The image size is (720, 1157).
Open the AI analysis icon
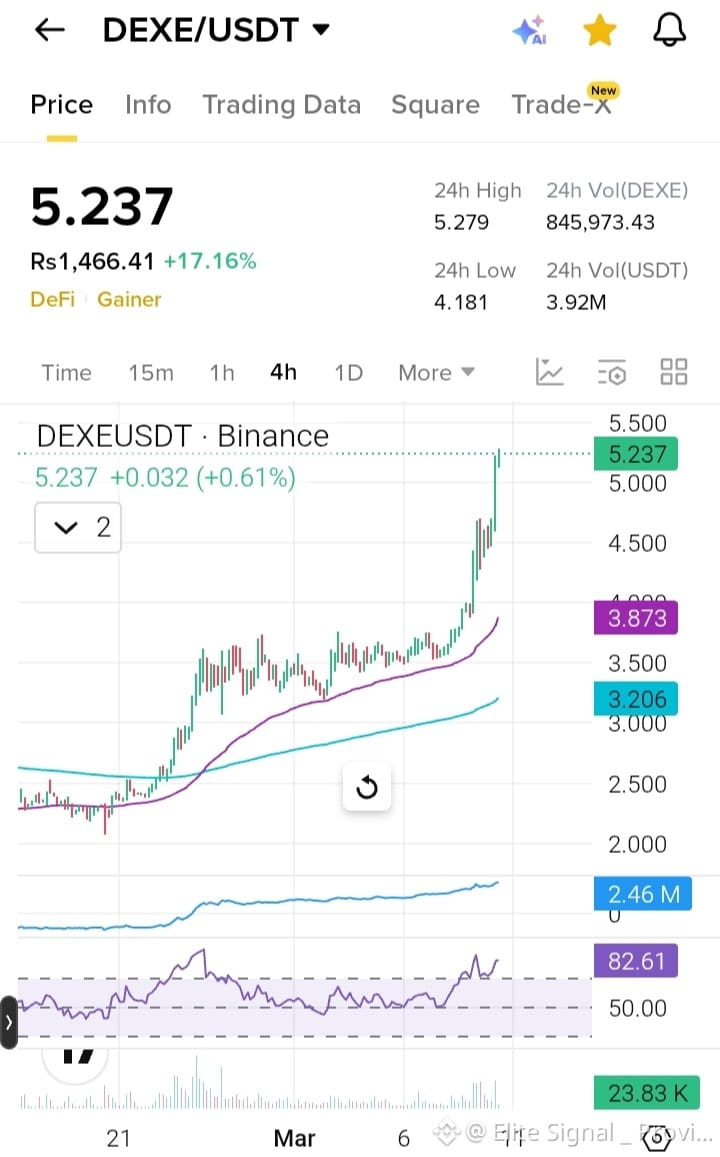(x=530, y=30)
